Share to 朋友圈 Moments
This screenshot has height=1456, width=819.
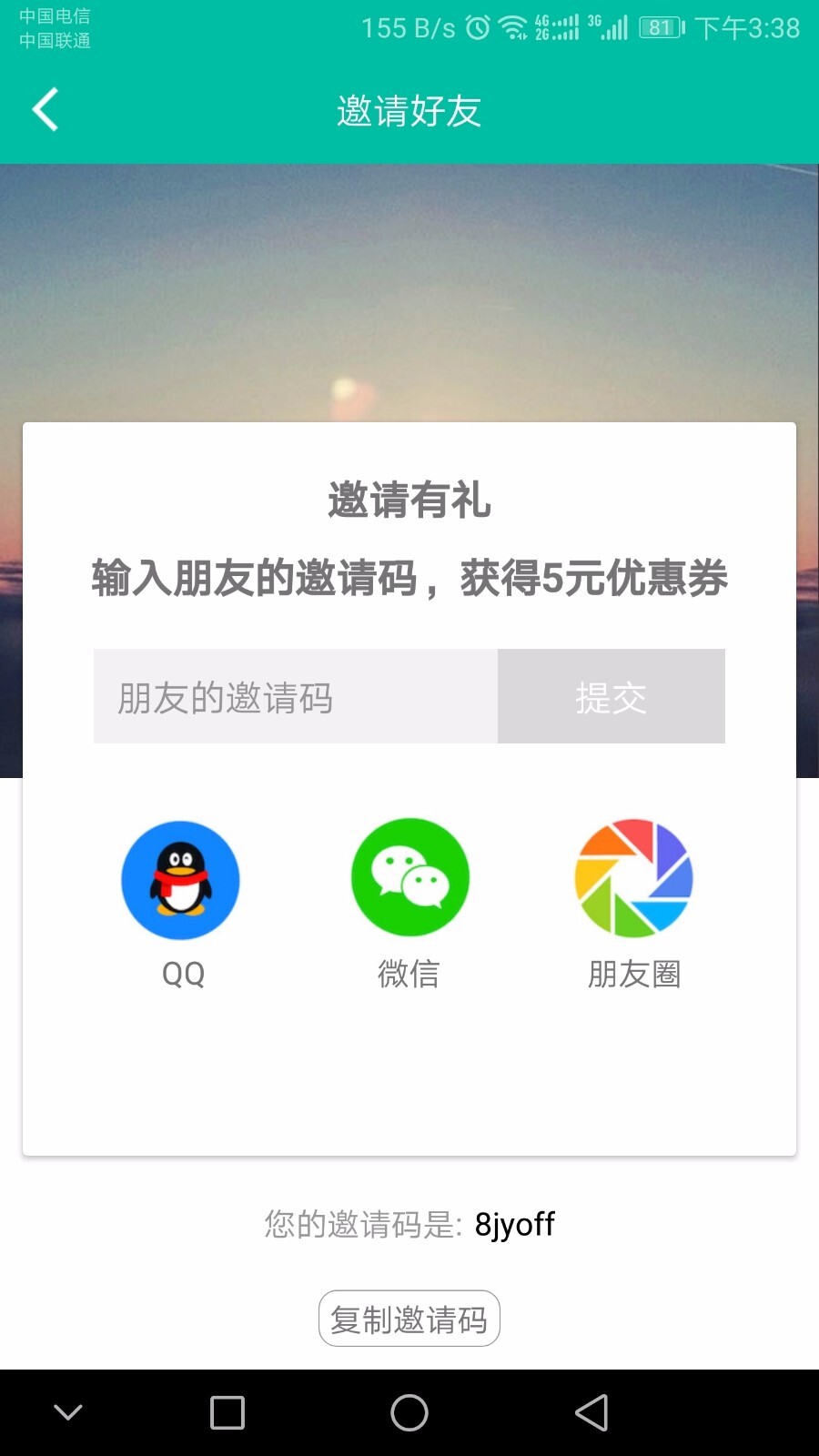click(x=634, y=878)
